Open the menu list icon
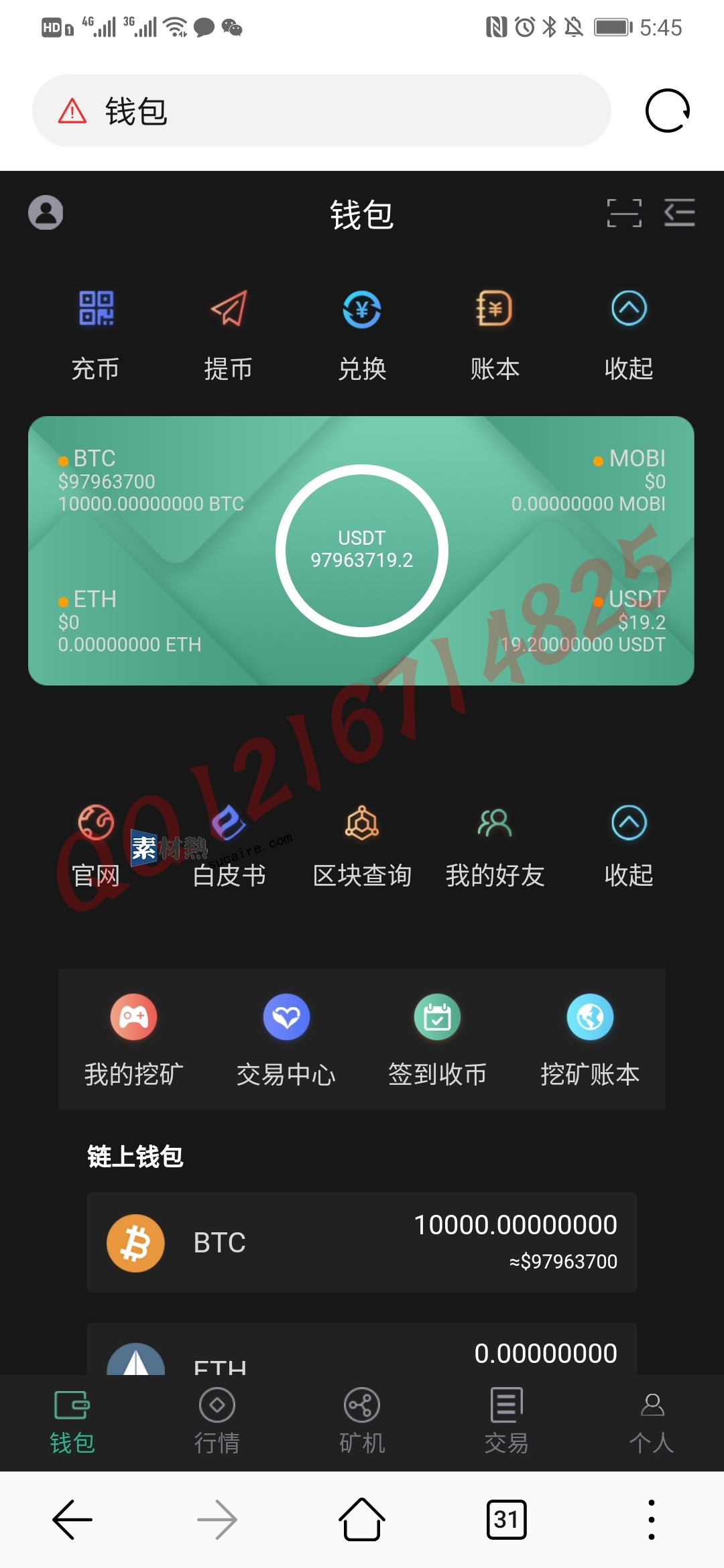This screenshot has height=1568, width=724. tap(679, 213)
